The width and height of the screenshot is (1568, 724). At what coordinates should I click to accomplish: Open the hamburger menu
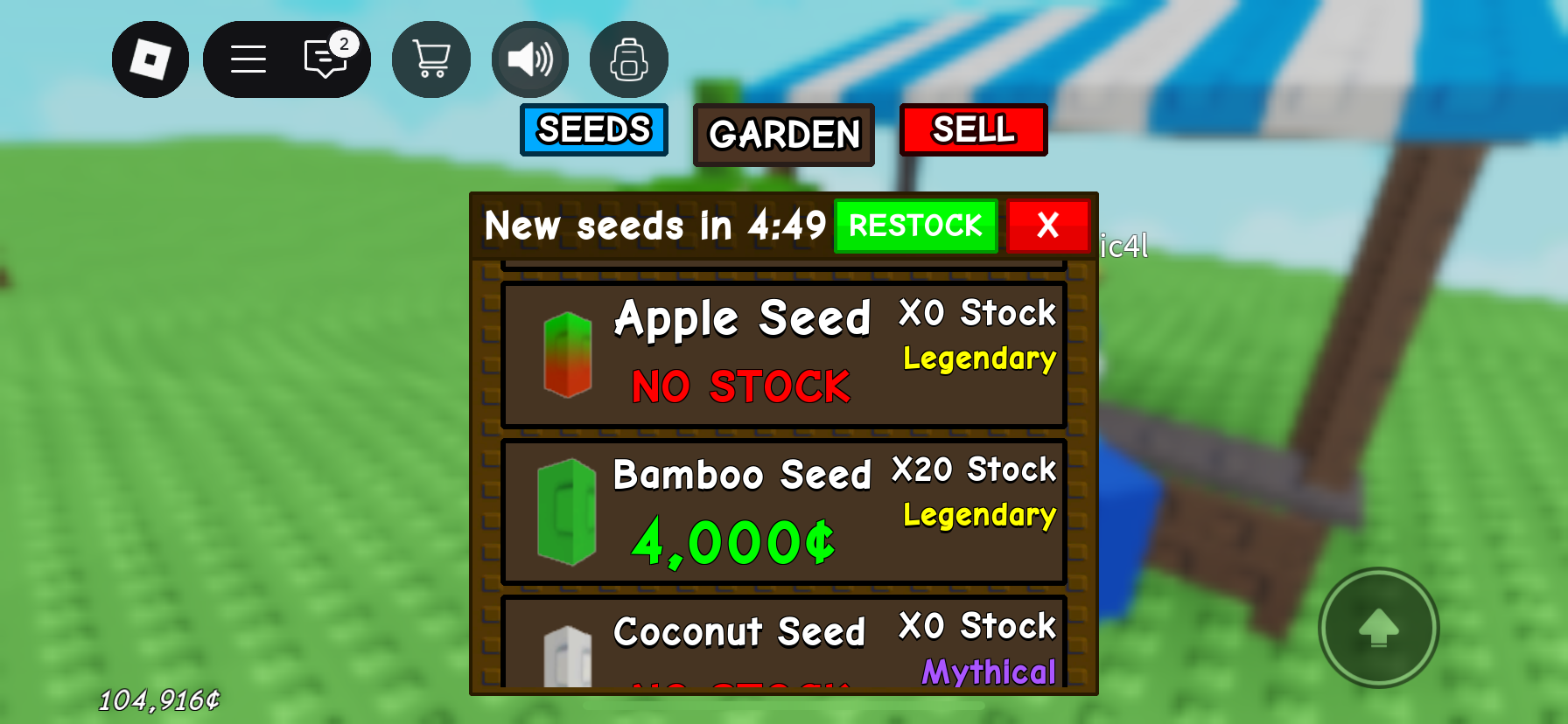pos(248,59)
